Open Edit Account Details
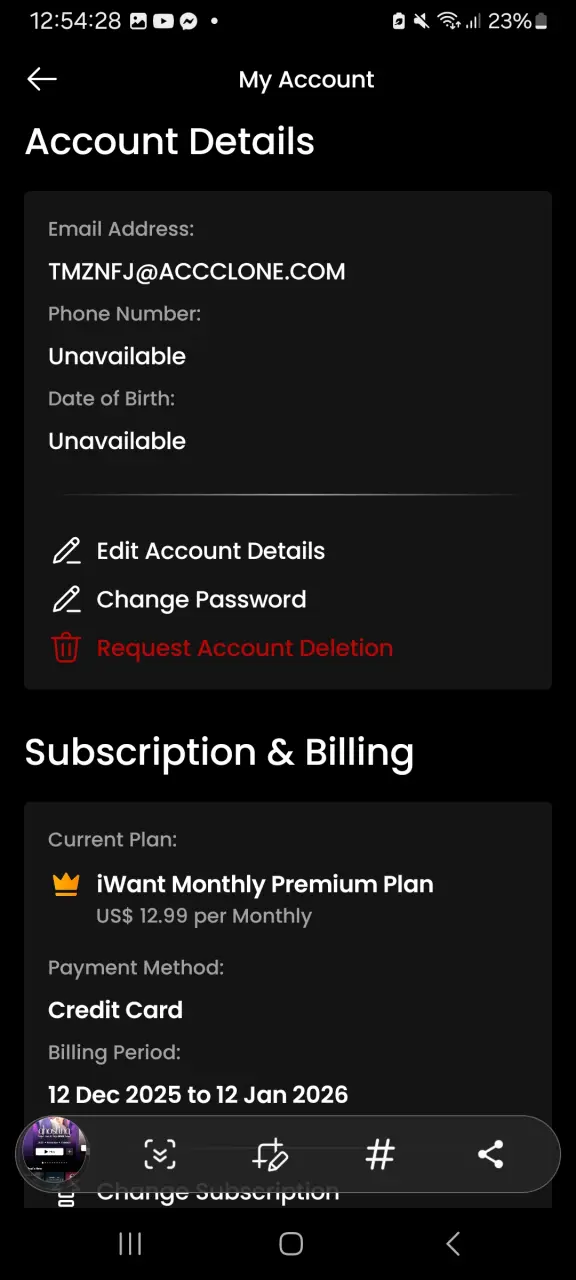This screenshot has height=1280, width=576. [x=189, y=551]
